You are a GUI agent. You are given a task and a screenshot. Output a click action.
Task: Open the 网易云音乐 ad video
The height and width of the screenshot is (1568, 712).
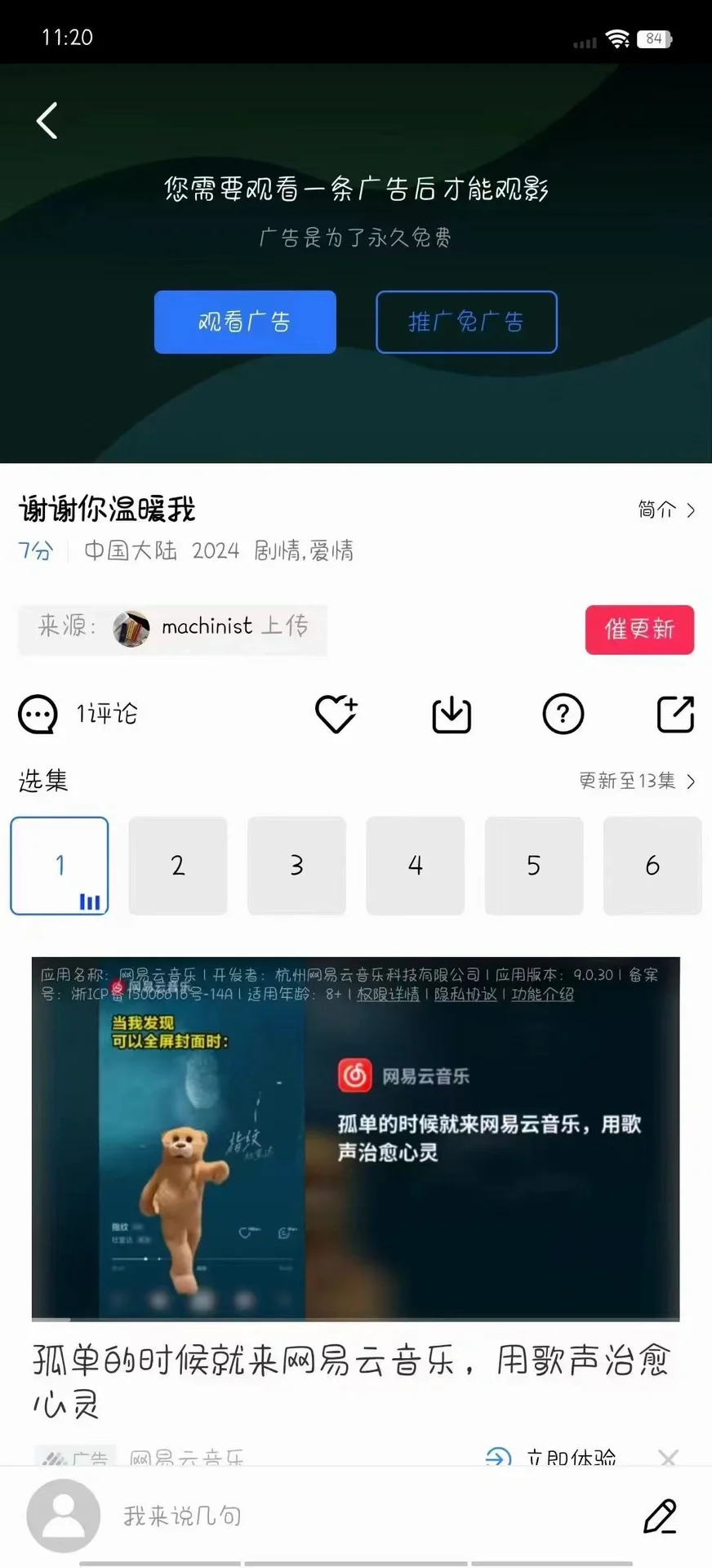pyautogui.click(x=355, y=1138)
